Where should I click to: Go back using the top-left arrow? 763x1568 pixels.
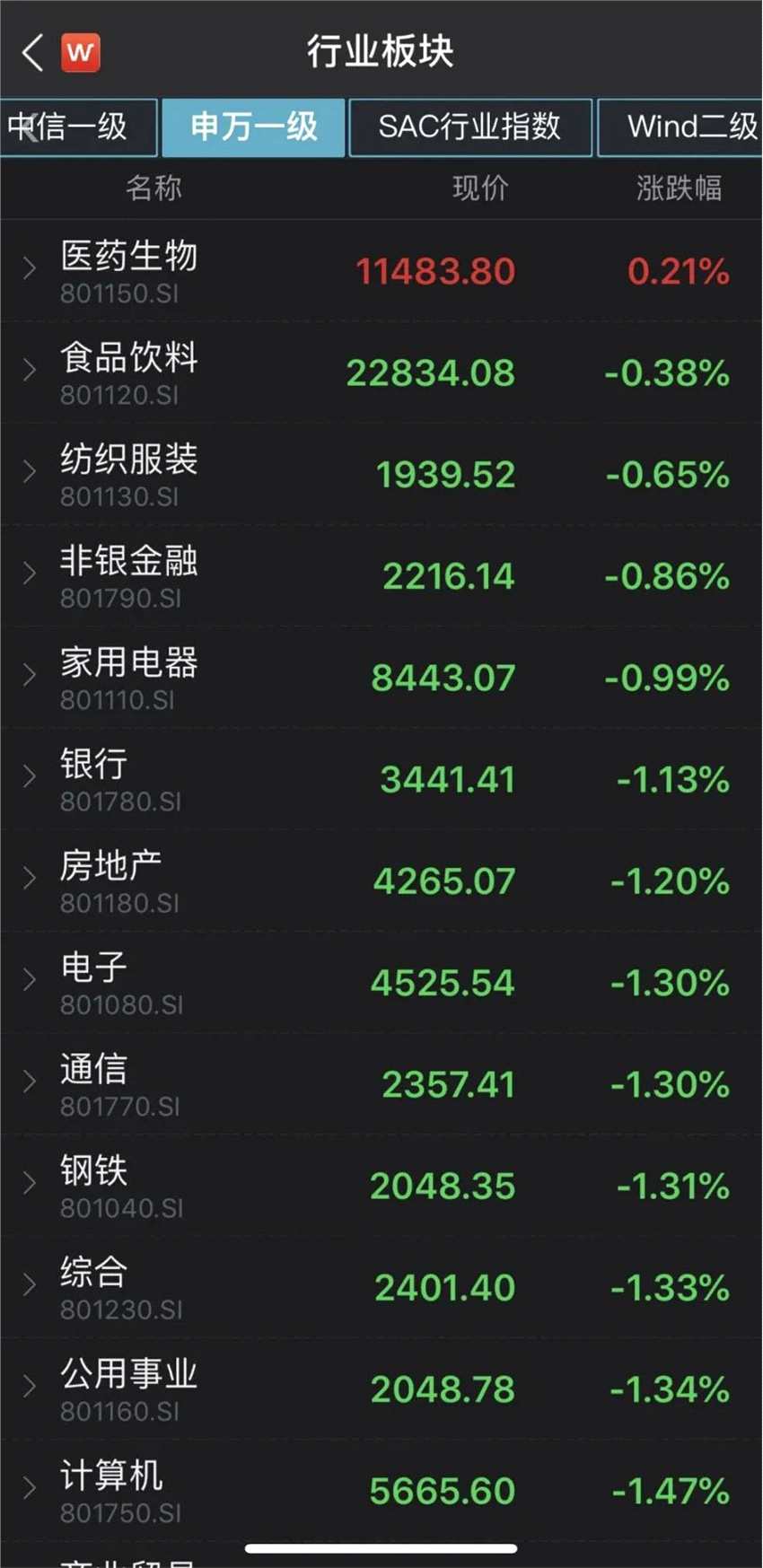point(32,53)
